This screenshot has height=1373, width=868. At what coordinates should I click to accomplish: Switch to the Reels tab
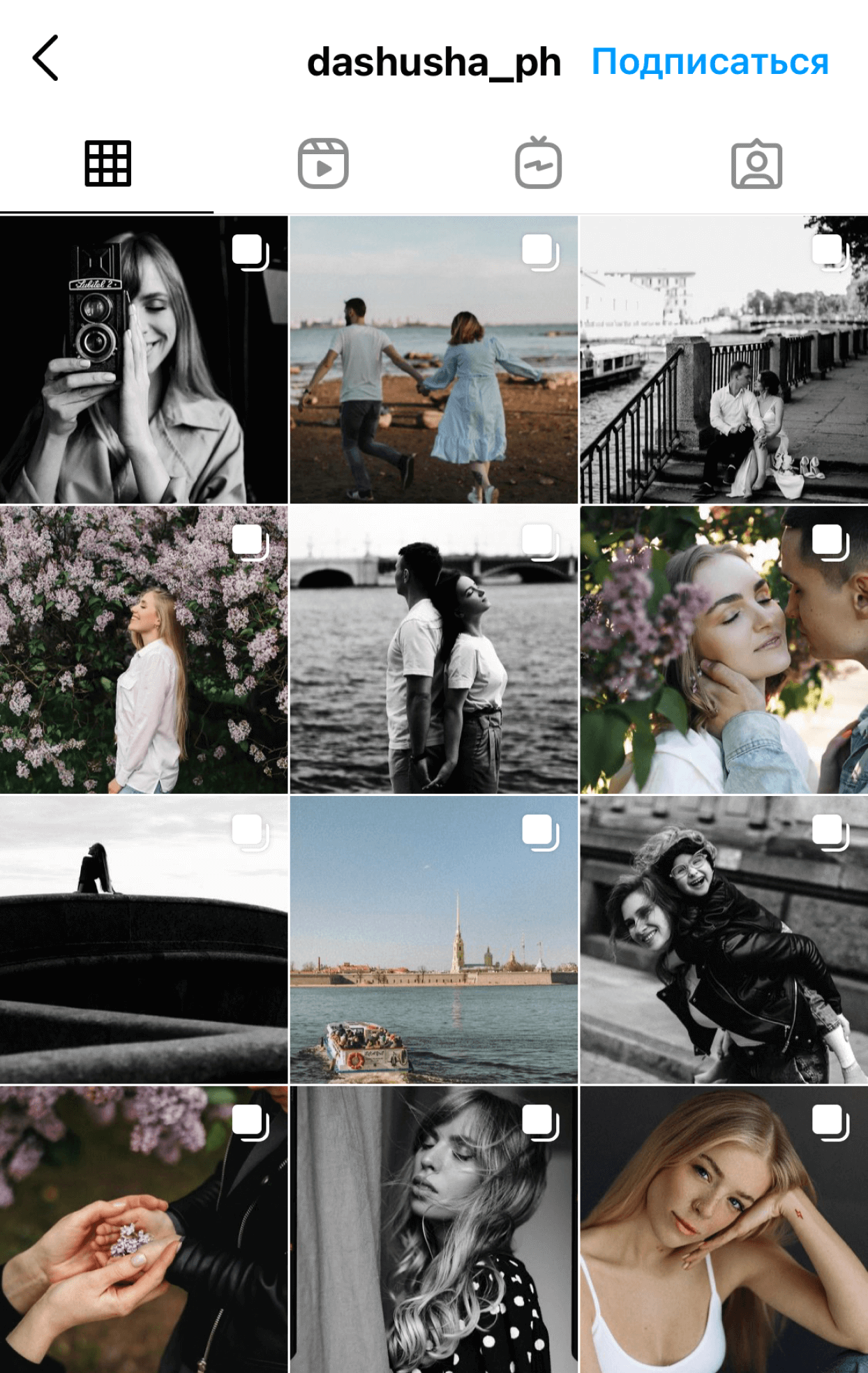[x=323, y=165]
